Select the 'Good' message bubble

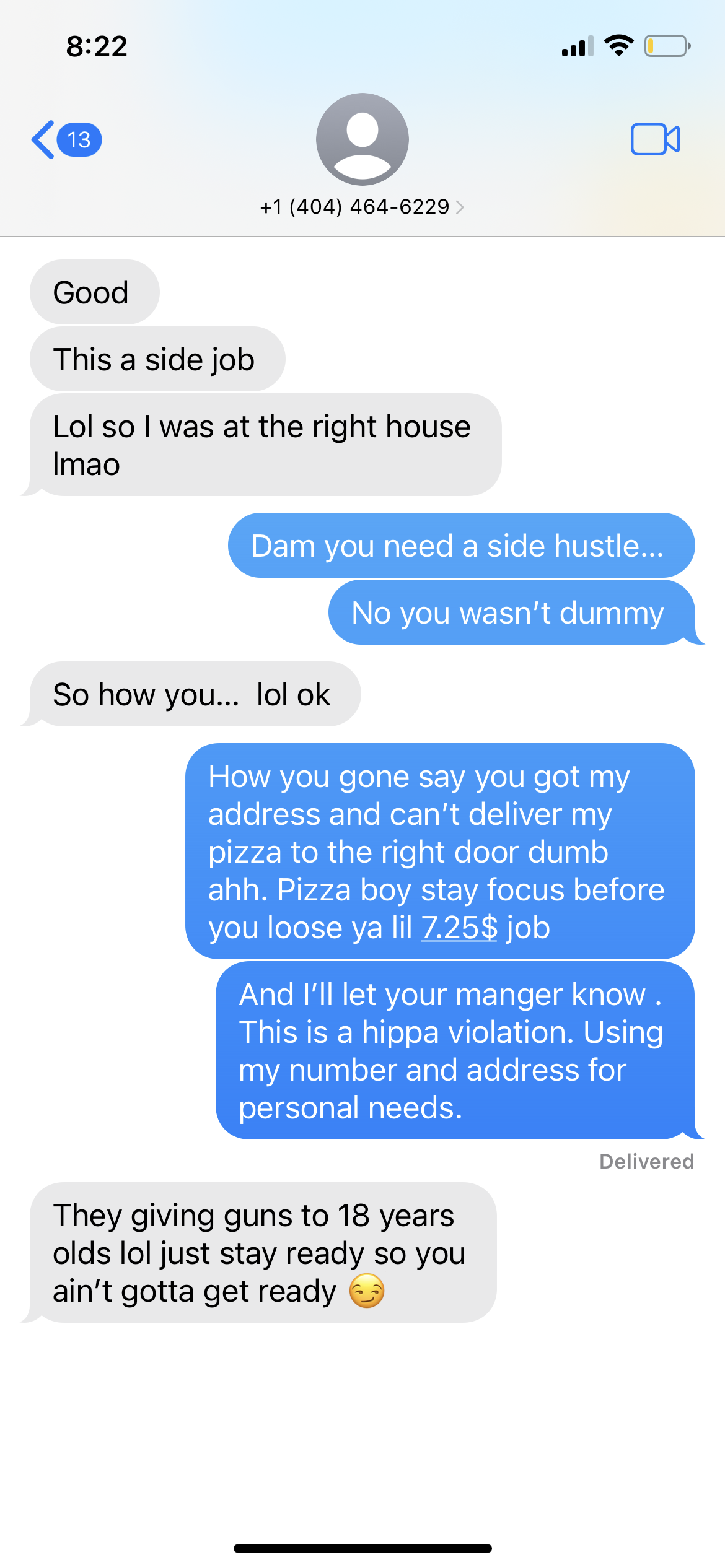(94, 292)
